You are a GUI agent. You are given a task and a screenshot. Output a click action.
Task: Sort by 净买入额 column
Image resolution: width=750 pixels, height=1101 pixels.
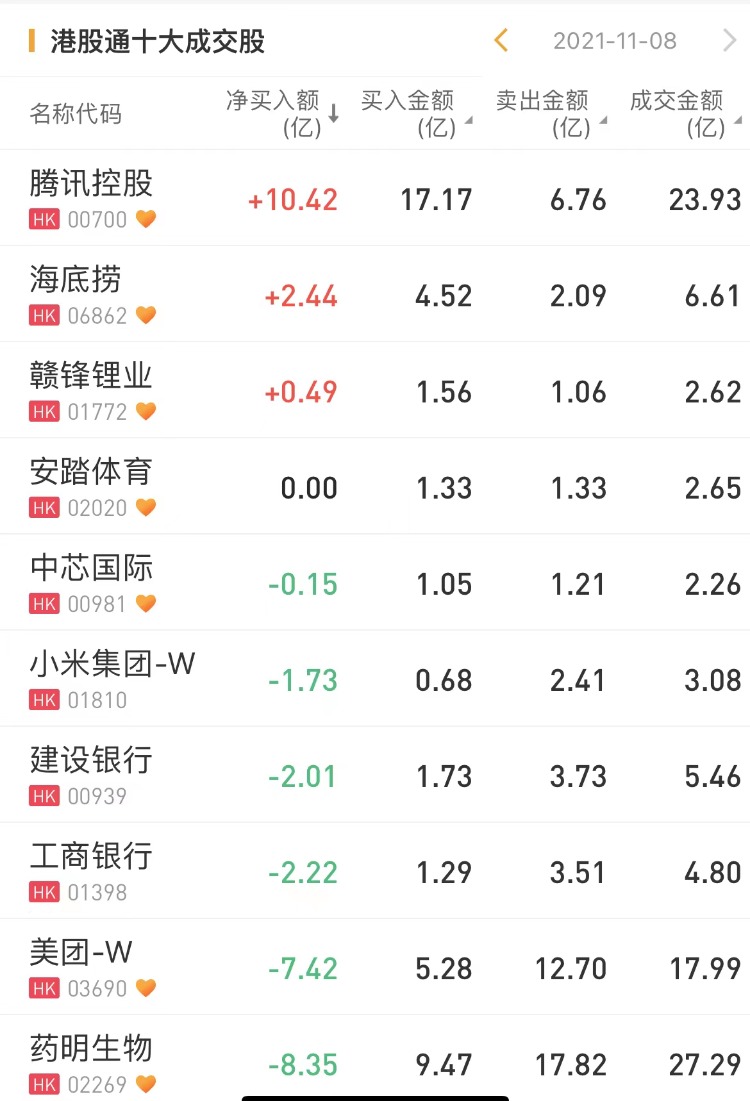pos(283,113)
